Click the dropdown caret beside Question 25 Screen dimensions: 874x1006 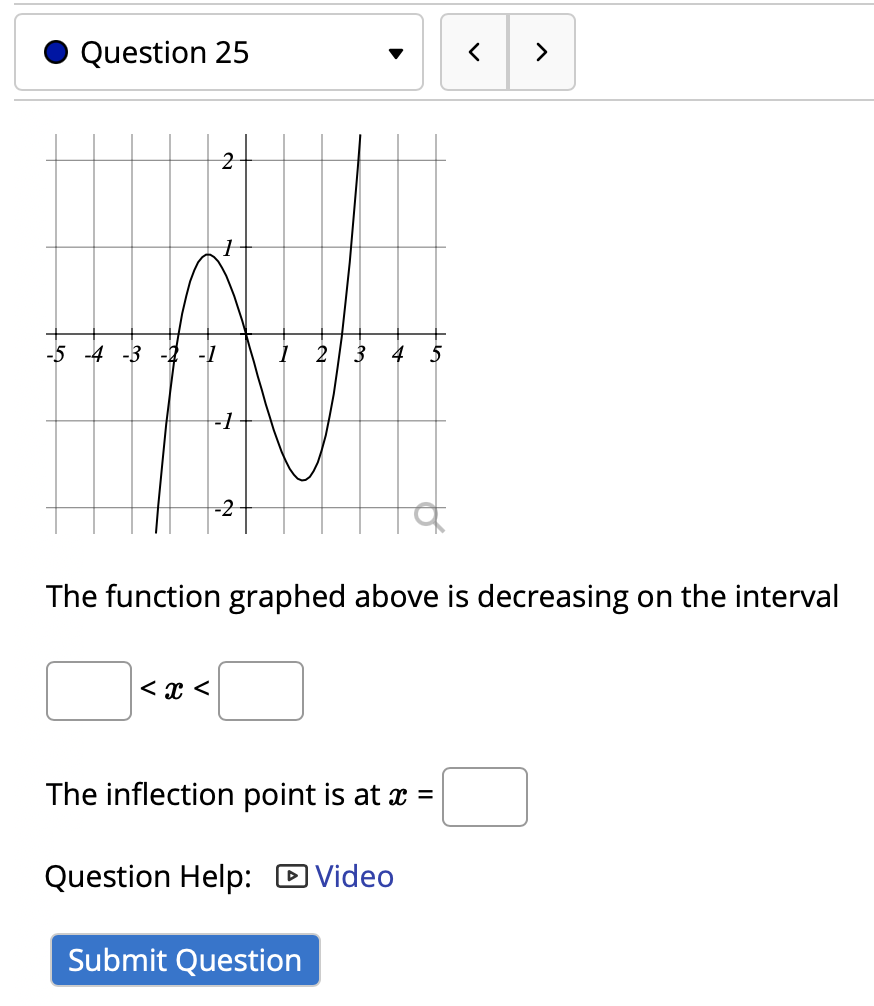pos(397,52)
